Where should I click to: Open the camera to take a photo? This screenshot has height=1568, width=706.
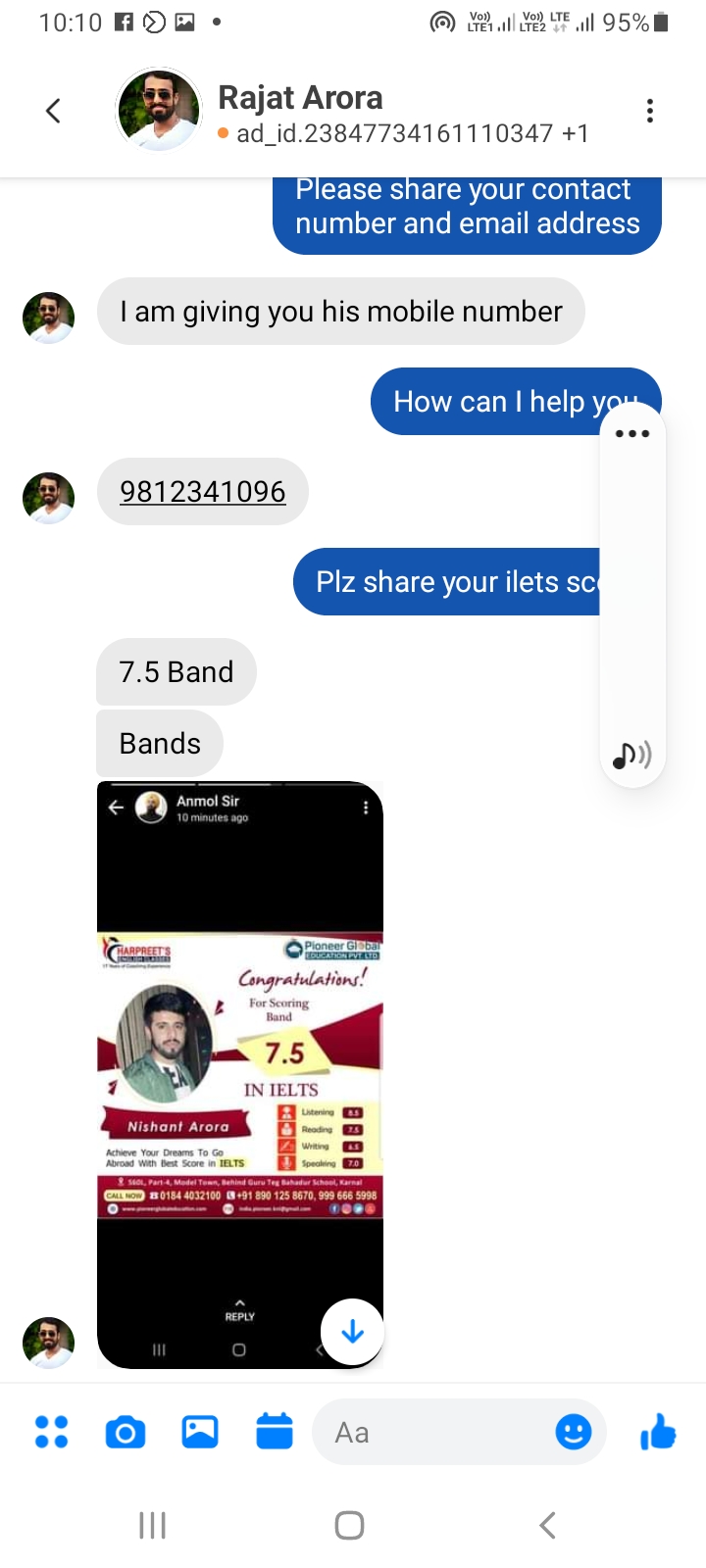click(x=126, y=1433)
